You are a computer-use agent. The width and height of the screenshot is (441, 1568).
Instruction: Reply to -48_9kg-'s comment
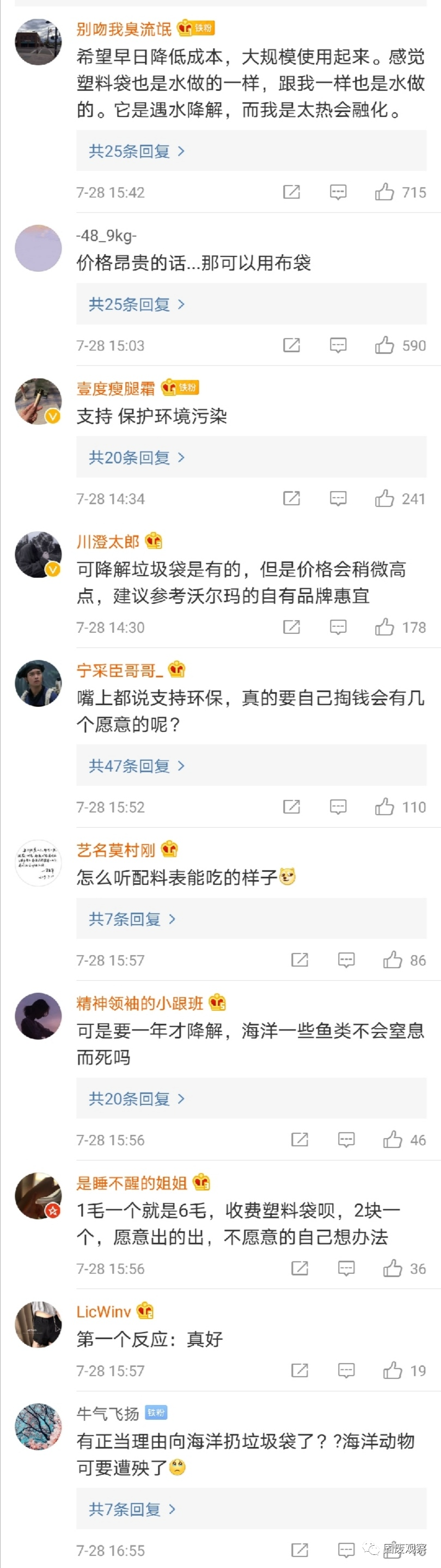pos(338,346)
